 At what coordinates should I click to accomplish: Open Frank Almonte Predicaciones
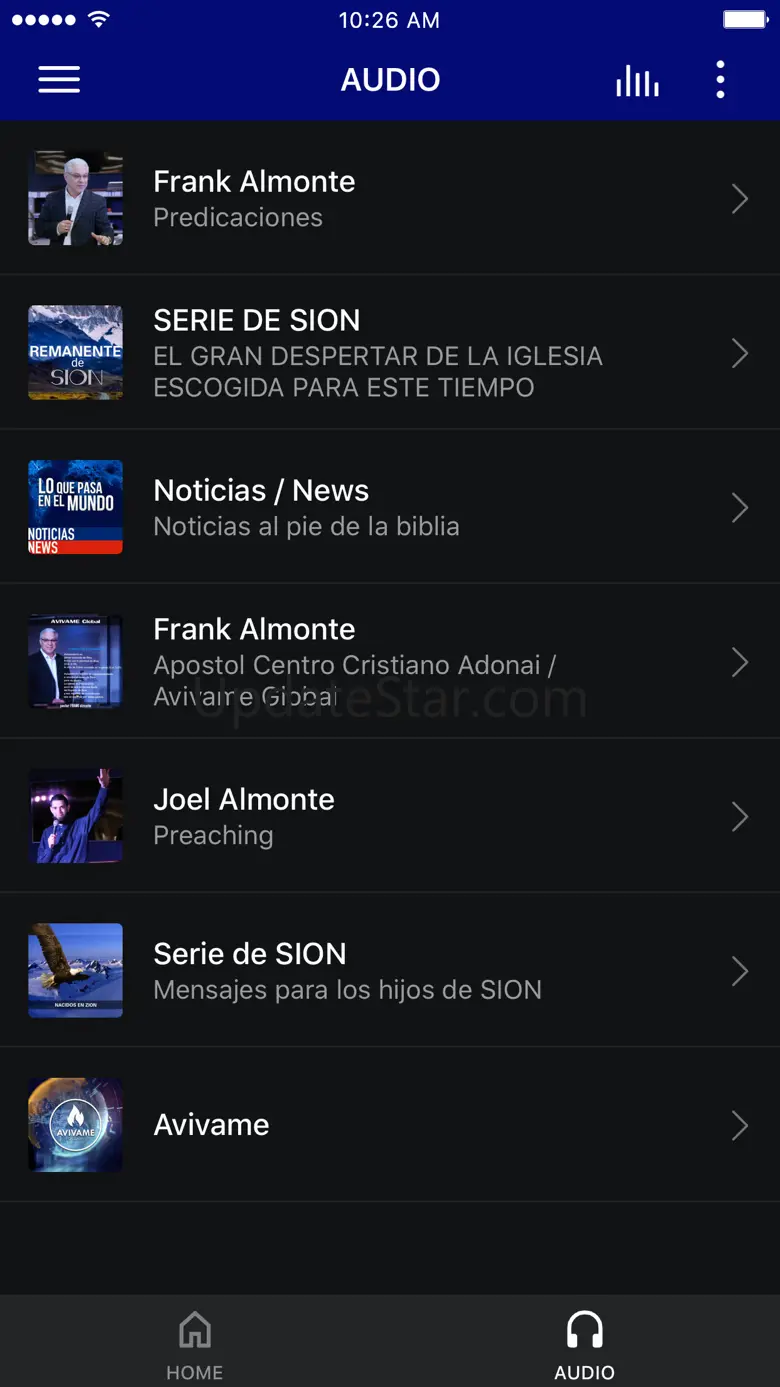click(x=389, y=198)
